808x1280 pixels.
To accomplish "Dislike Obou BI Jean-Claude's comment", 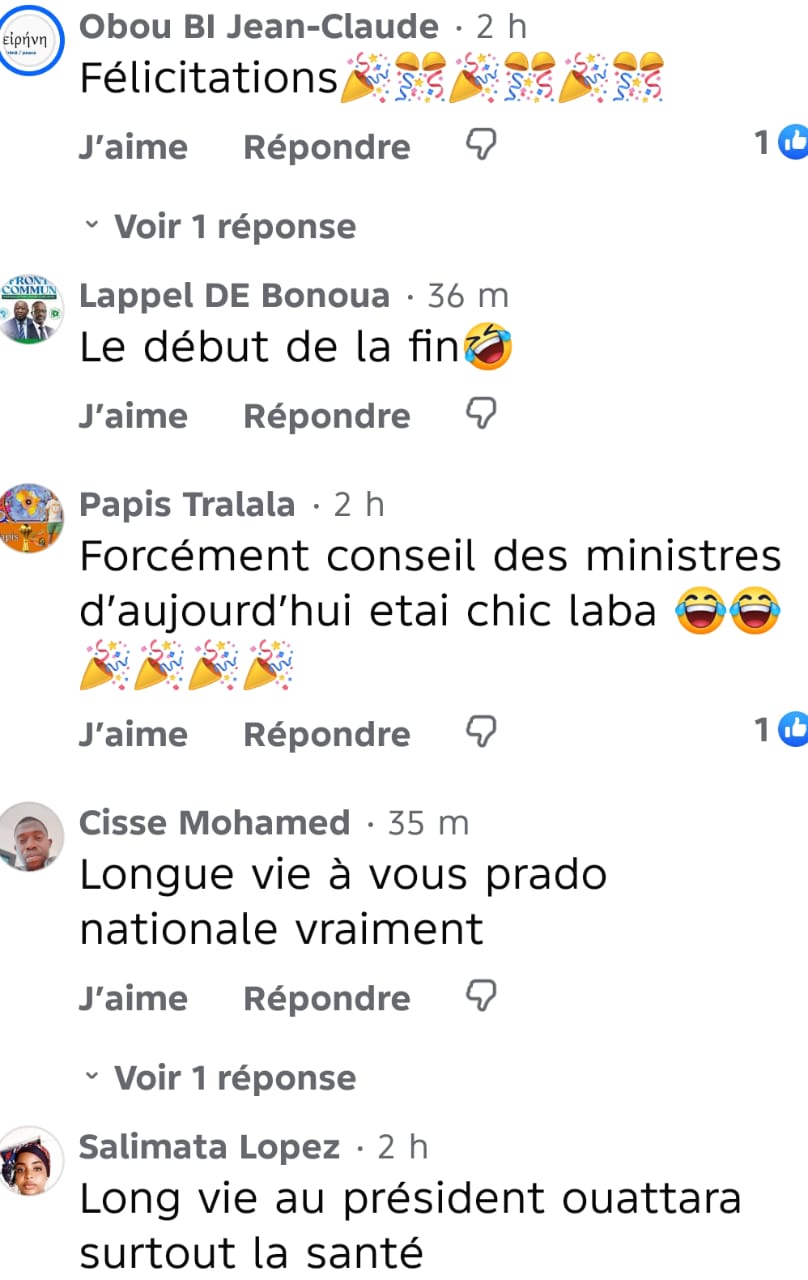I will click(482, 145).
